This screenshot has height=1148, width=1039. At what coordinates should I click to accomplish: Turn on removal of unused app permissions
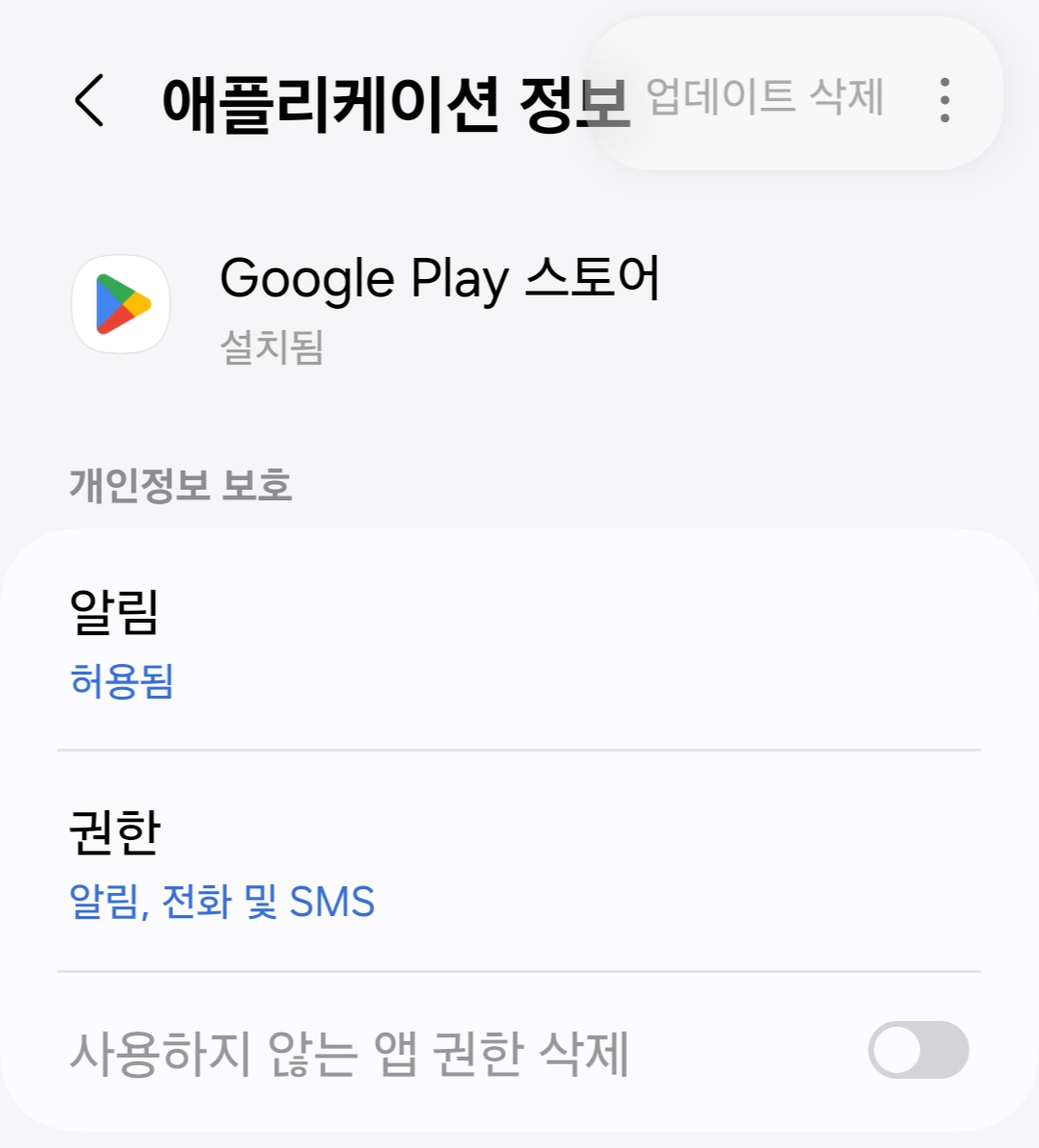919,1049
